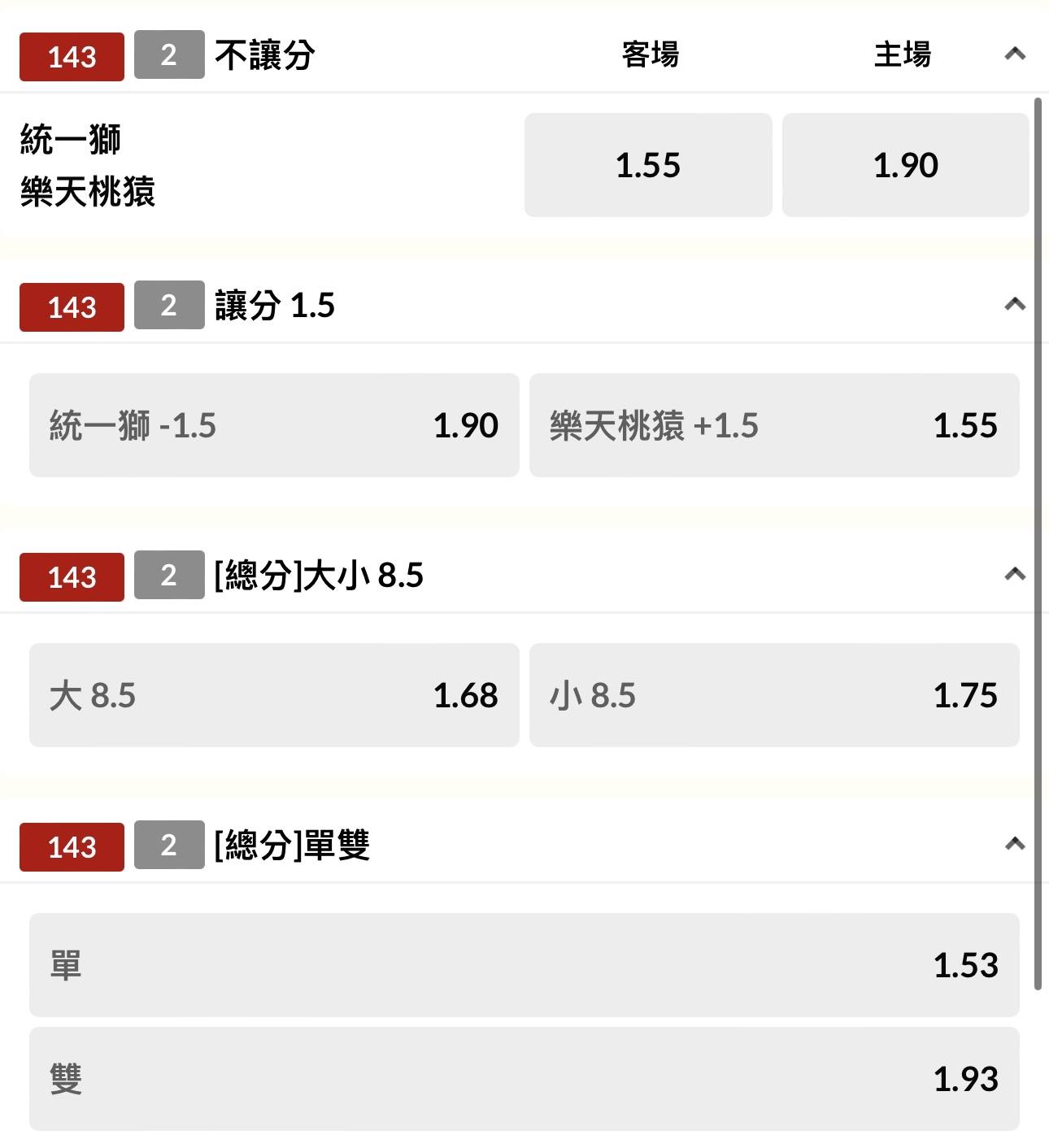Choose 大 8.5 at odds 1.68

(x=274, y=695)
